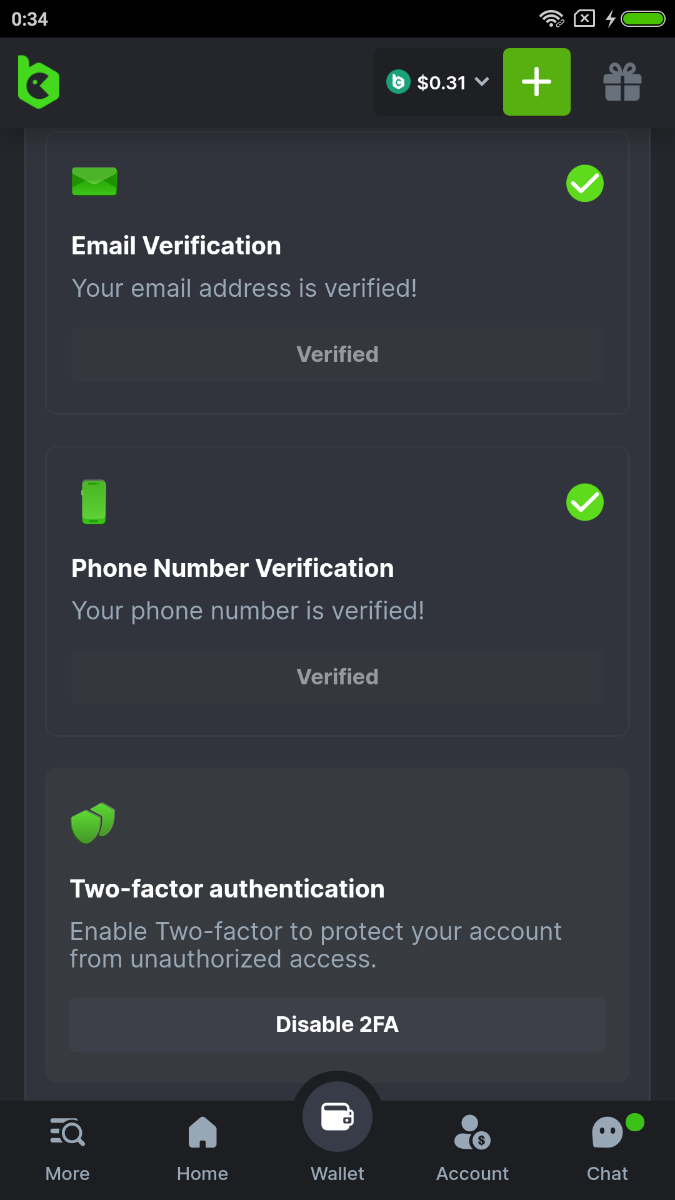Viewport: 675px width, 1200px height.
Task: Open the More menu tab
Action: [x=67, y=1150]
